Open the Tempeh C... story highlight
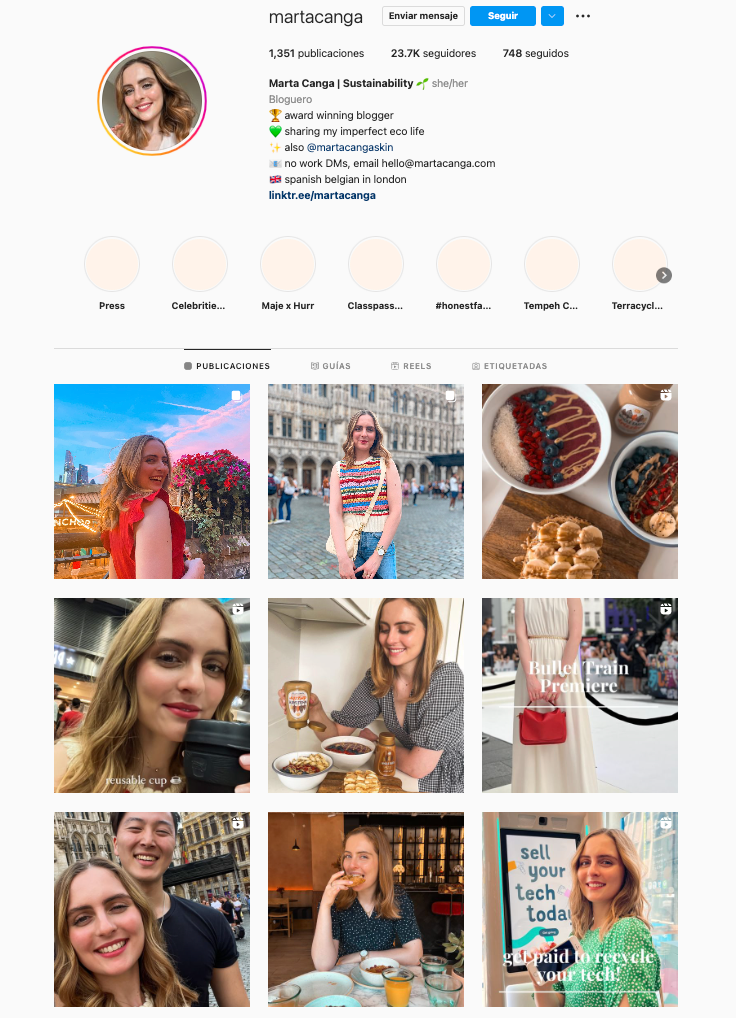 coord(552,265)
